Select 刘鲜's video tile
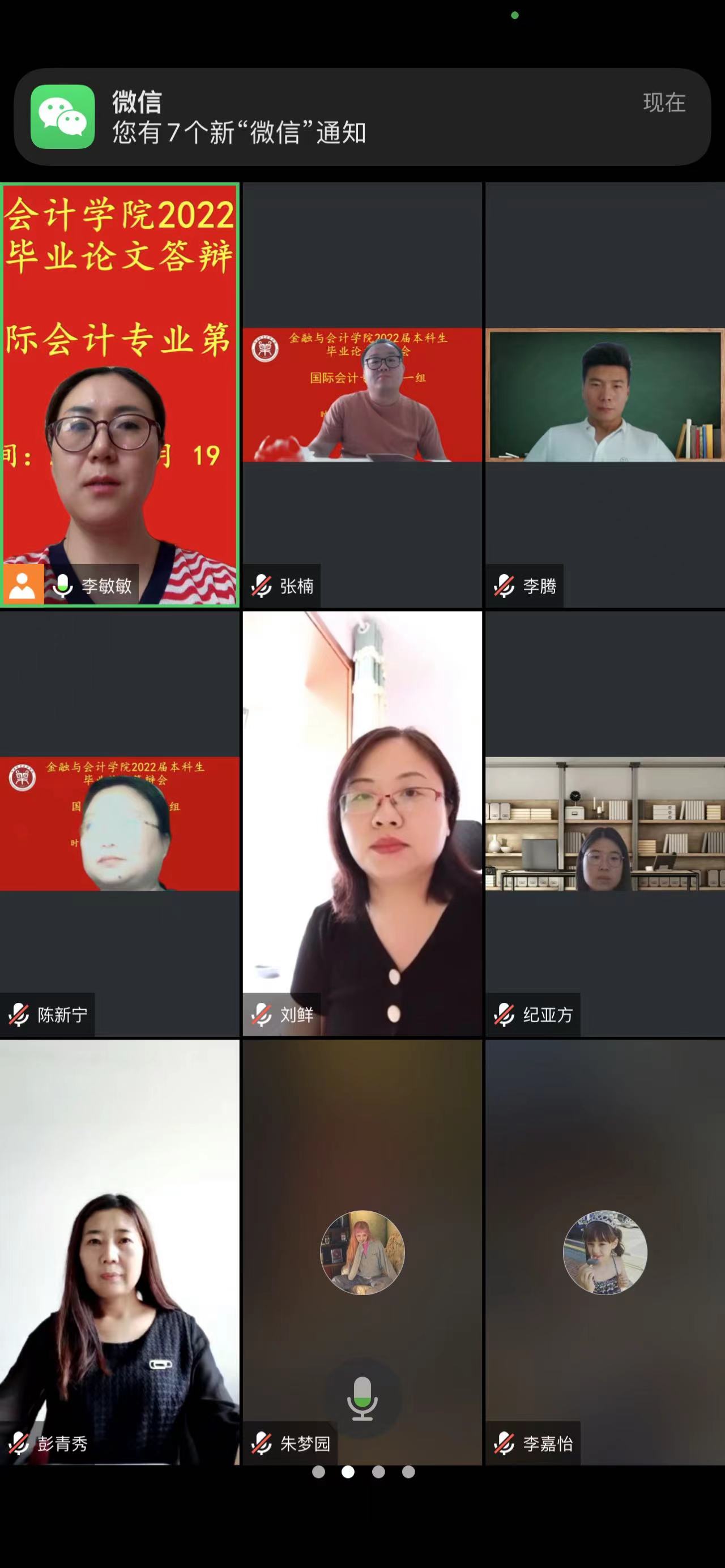Viewport: 725px width, 1568px height. (362, 823)
